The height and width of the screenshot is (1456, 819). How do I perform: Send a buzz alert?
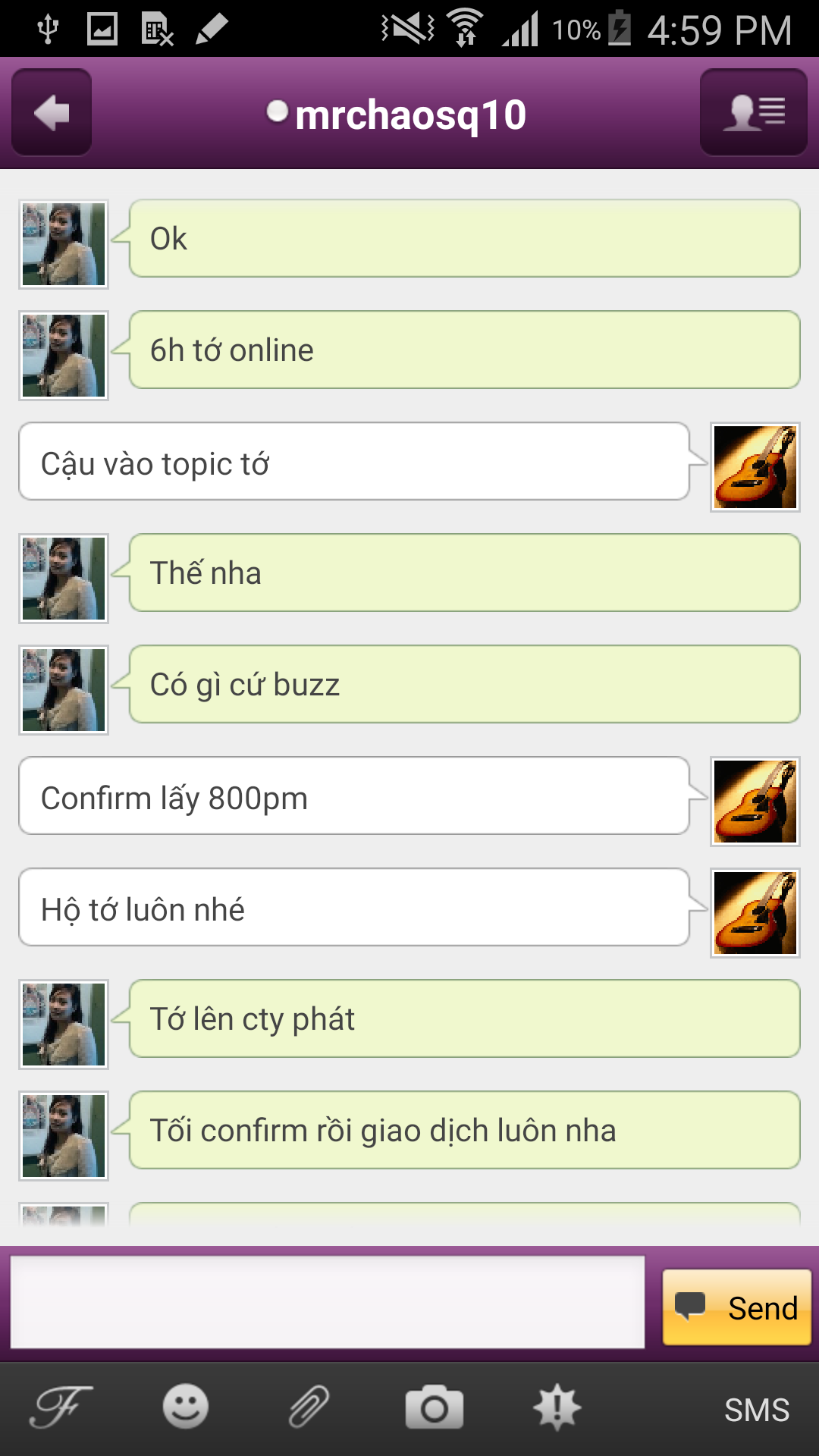point(557,1407)
